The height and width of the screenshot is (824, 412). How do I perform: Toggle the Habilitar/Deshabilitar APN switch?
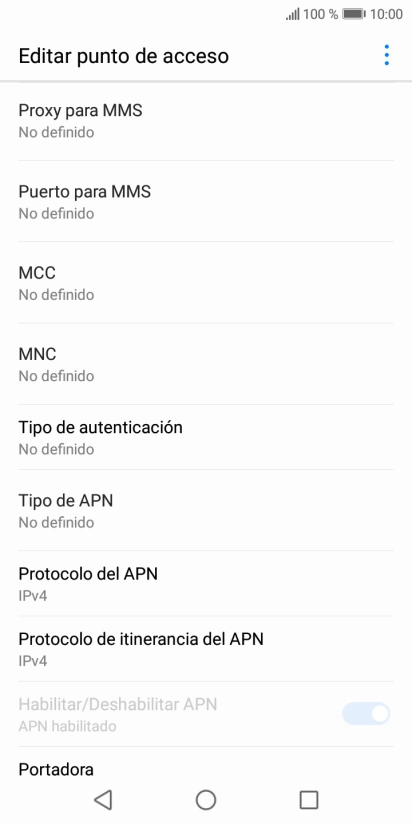click(x=366, y=714)
